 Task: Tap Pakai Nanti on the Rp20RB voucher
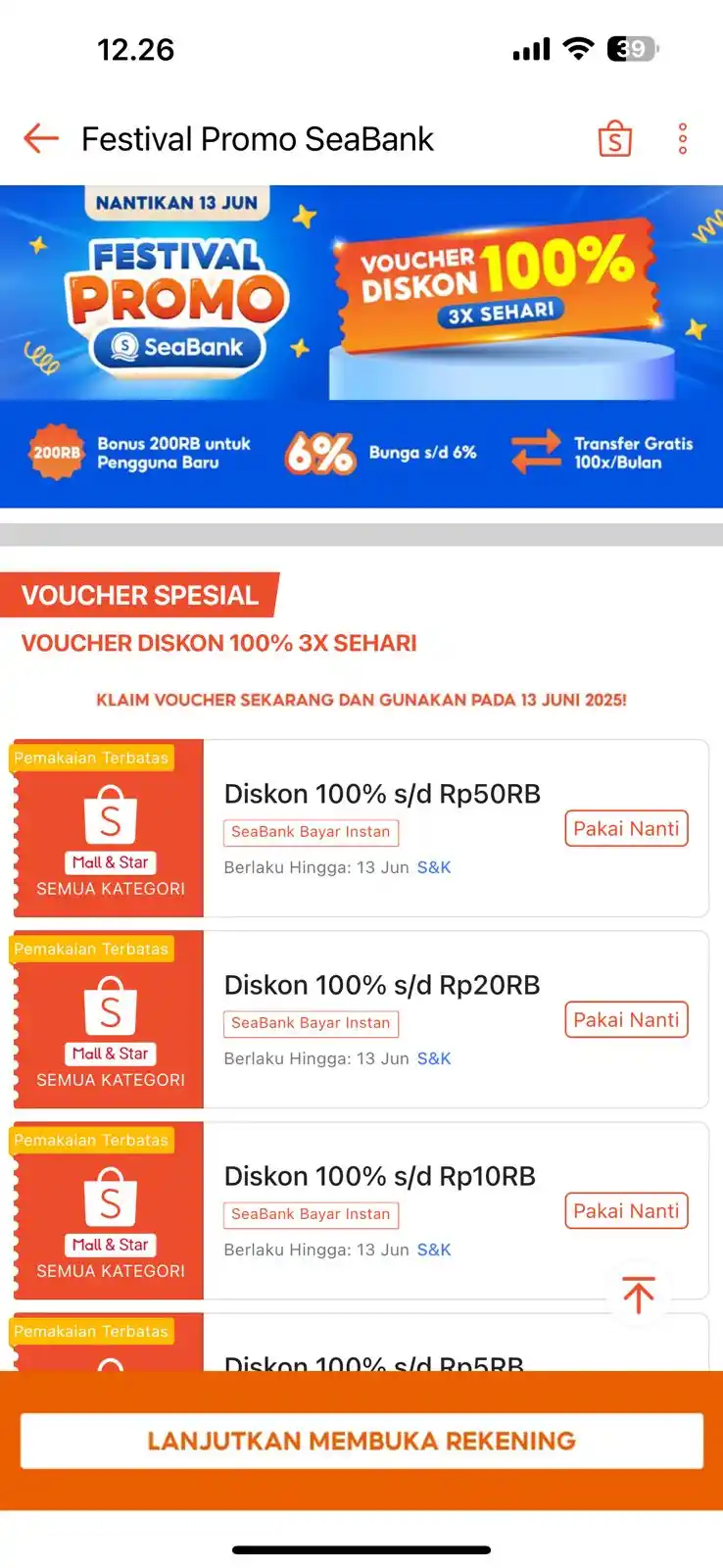click(626, 1020)
